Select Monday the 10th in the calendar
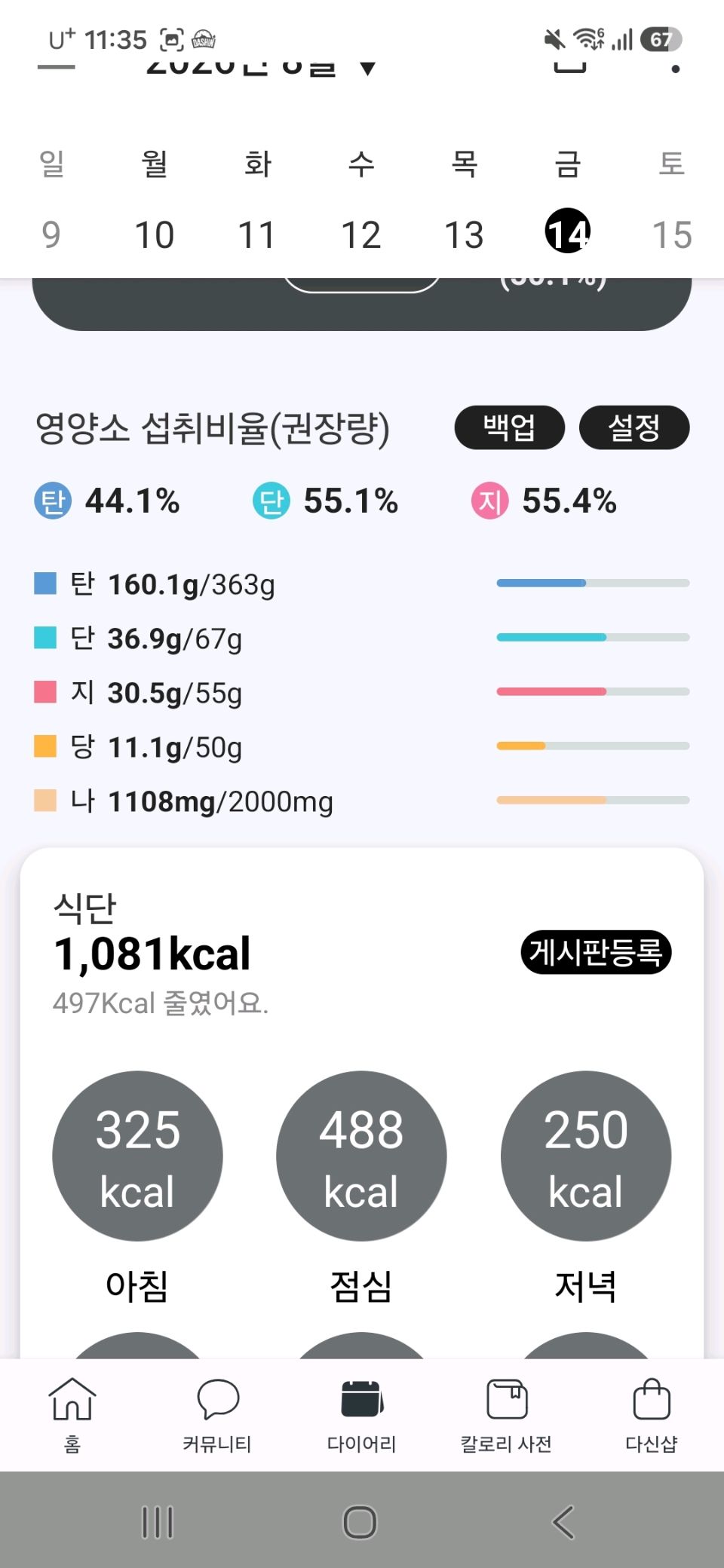 [x=155, y=234]
